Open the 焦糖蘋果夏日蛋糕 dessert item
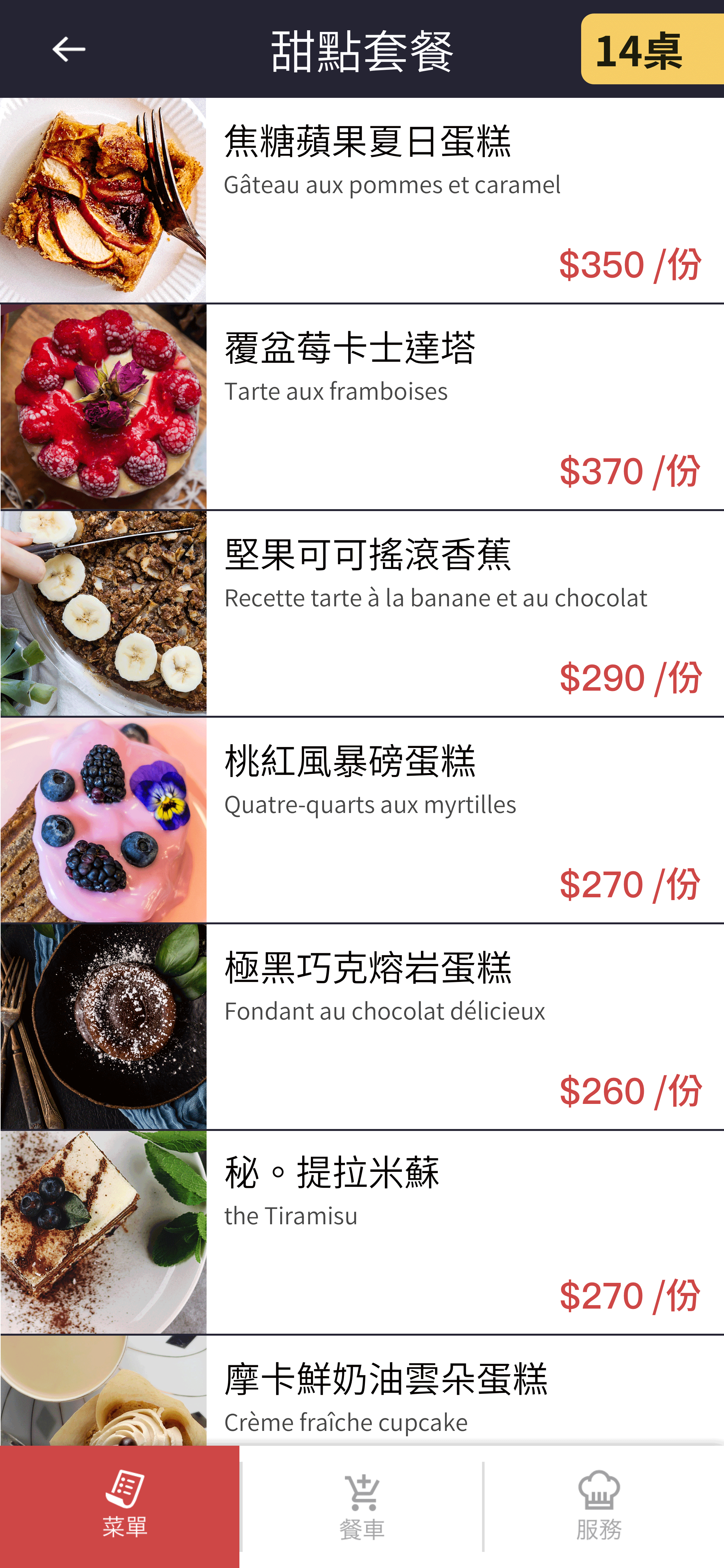Image resolution: width=724 pixels, height=1568 pixels. click(362, 200)
